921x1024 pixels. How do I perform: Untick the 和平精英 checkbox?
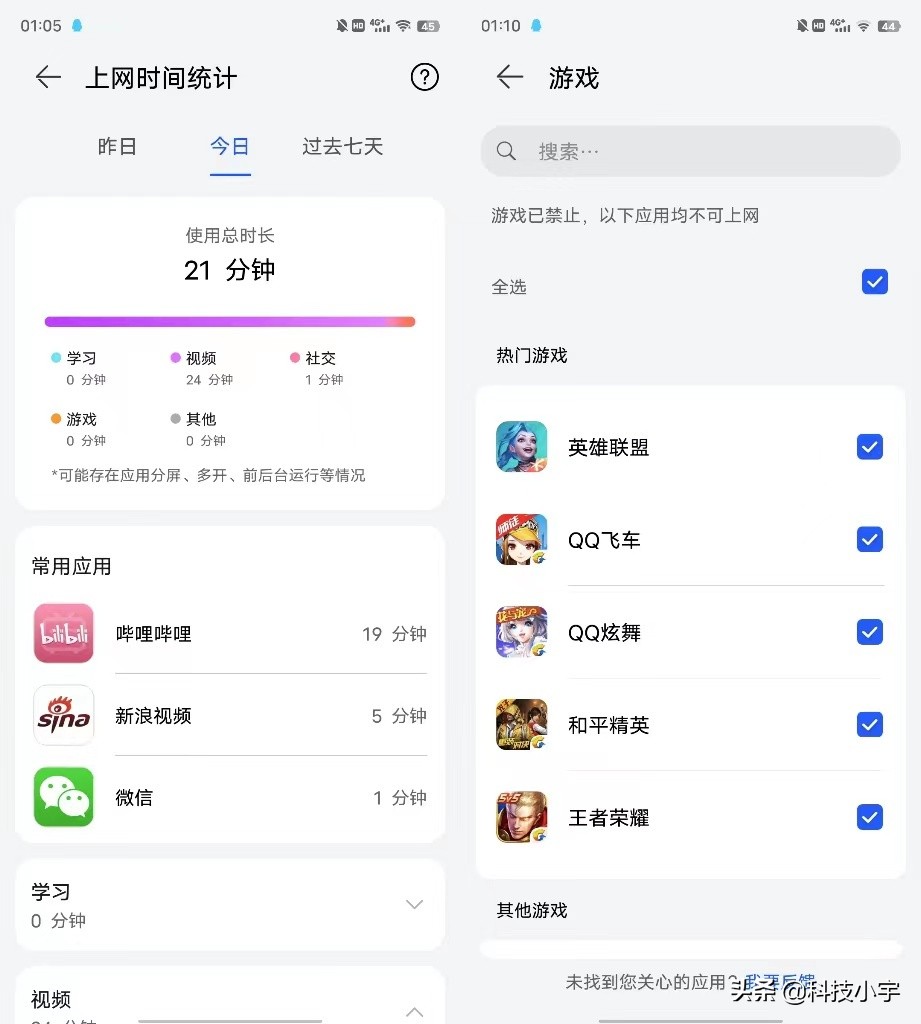870,724
